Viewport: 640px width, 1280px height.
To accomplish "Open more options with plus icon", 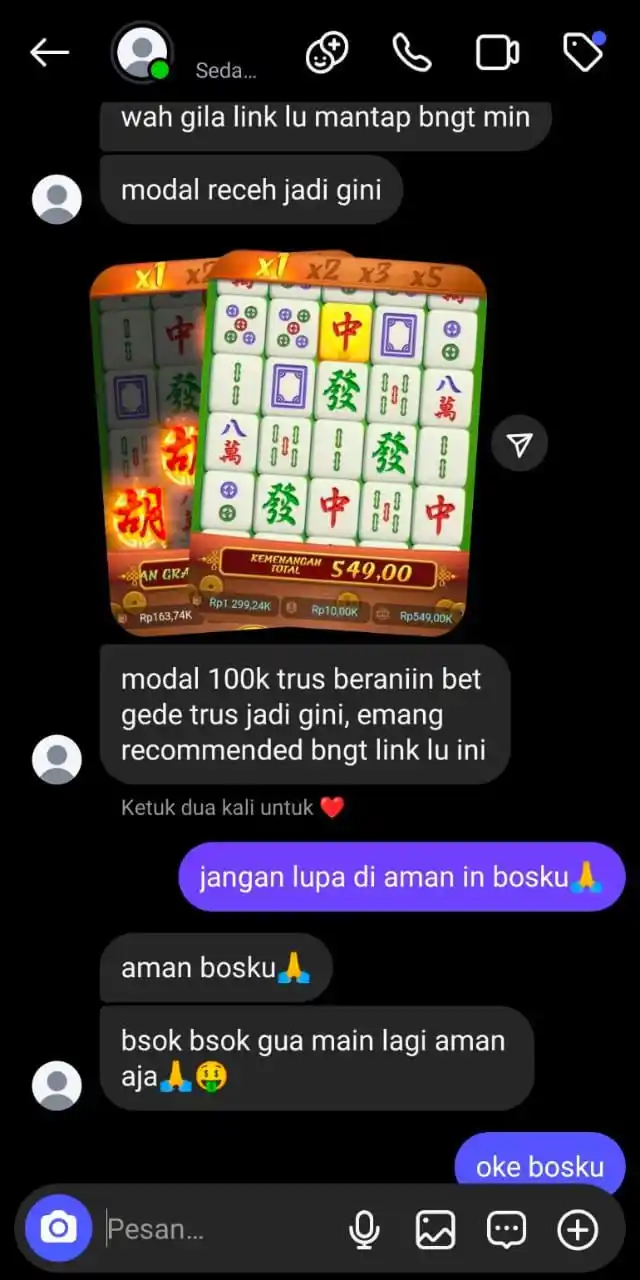I will tap(577, 1229).
